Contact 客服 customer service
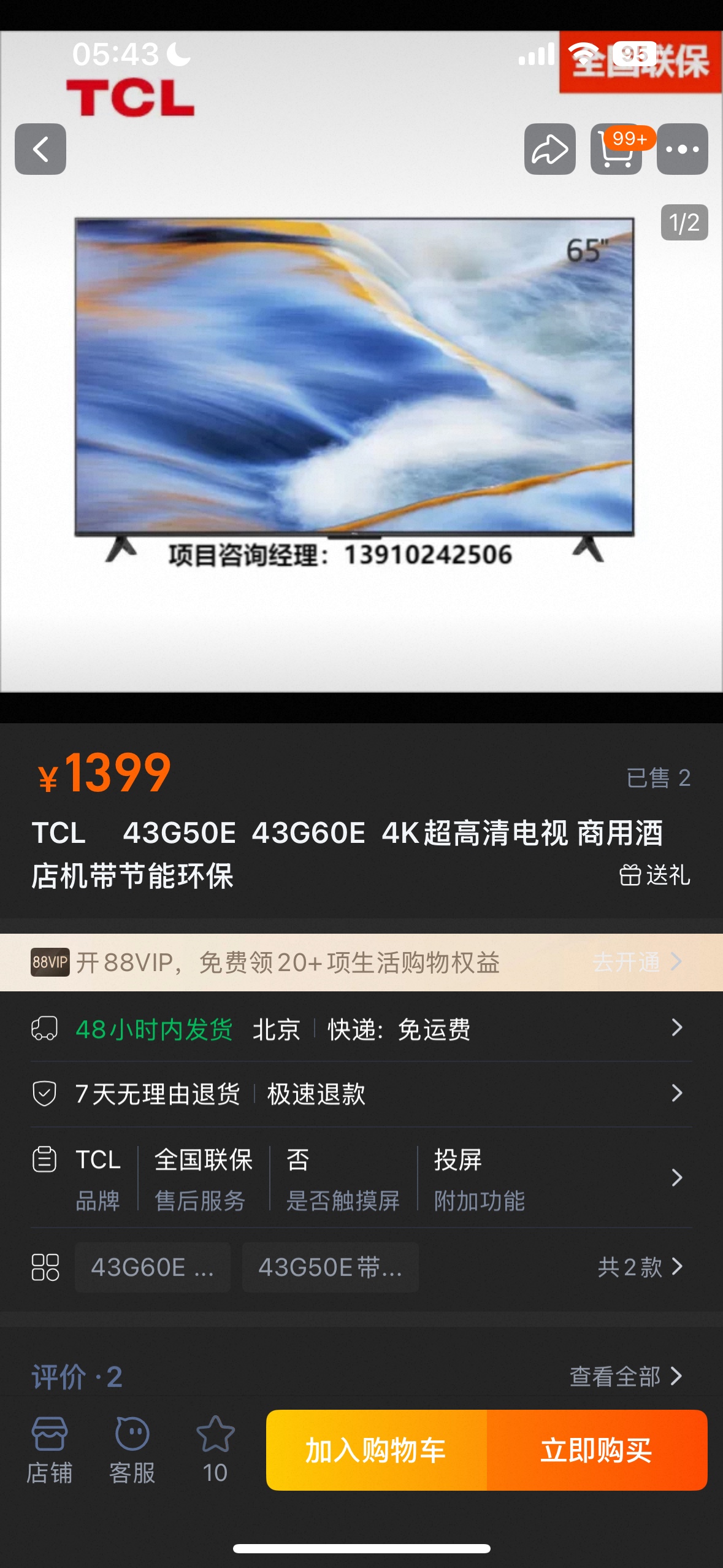 point(132,1450)
